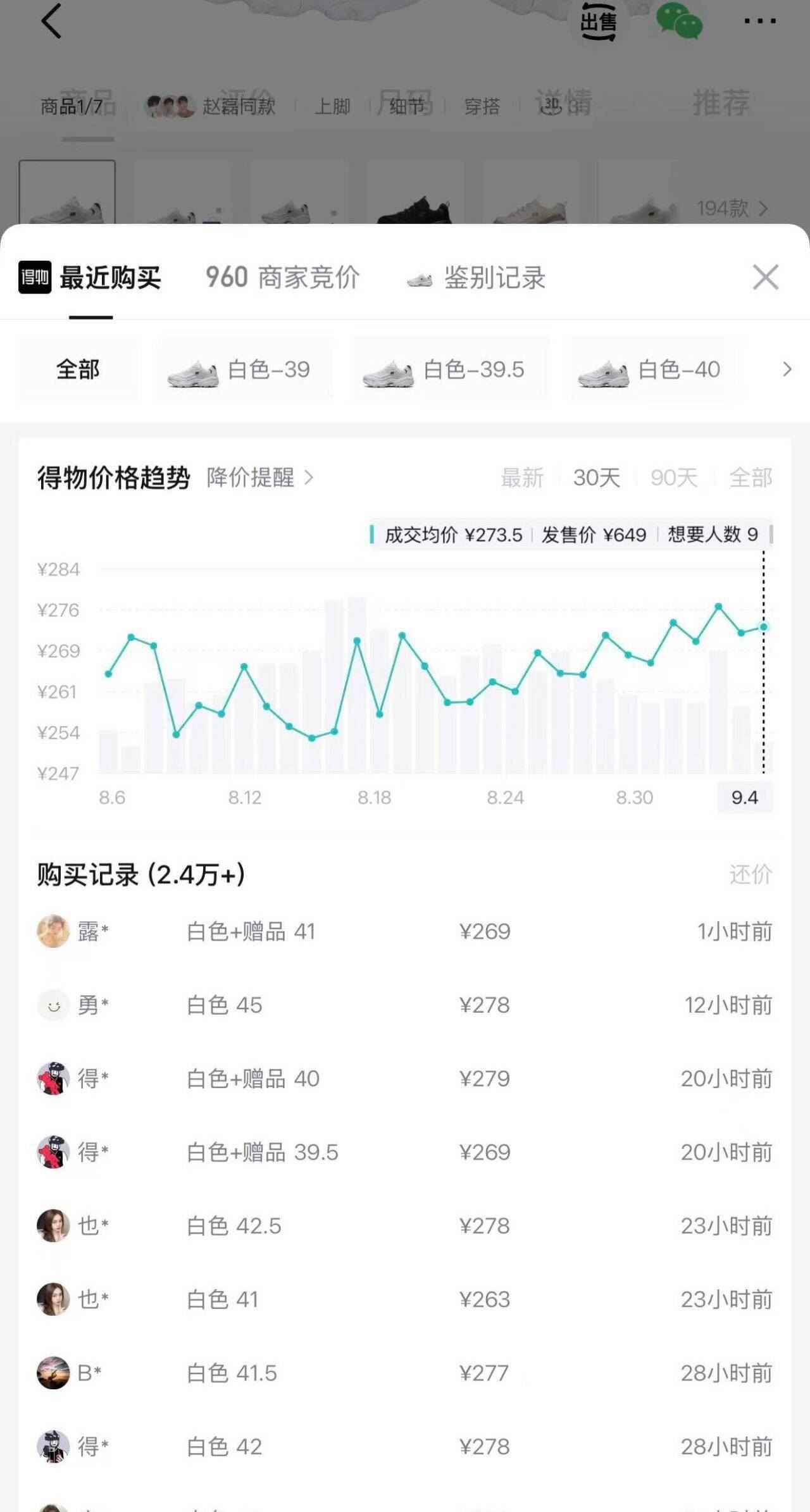The image size is (810, 1512).
Task: Expand more size filters arrow
Action: click(x=787, y=369)
